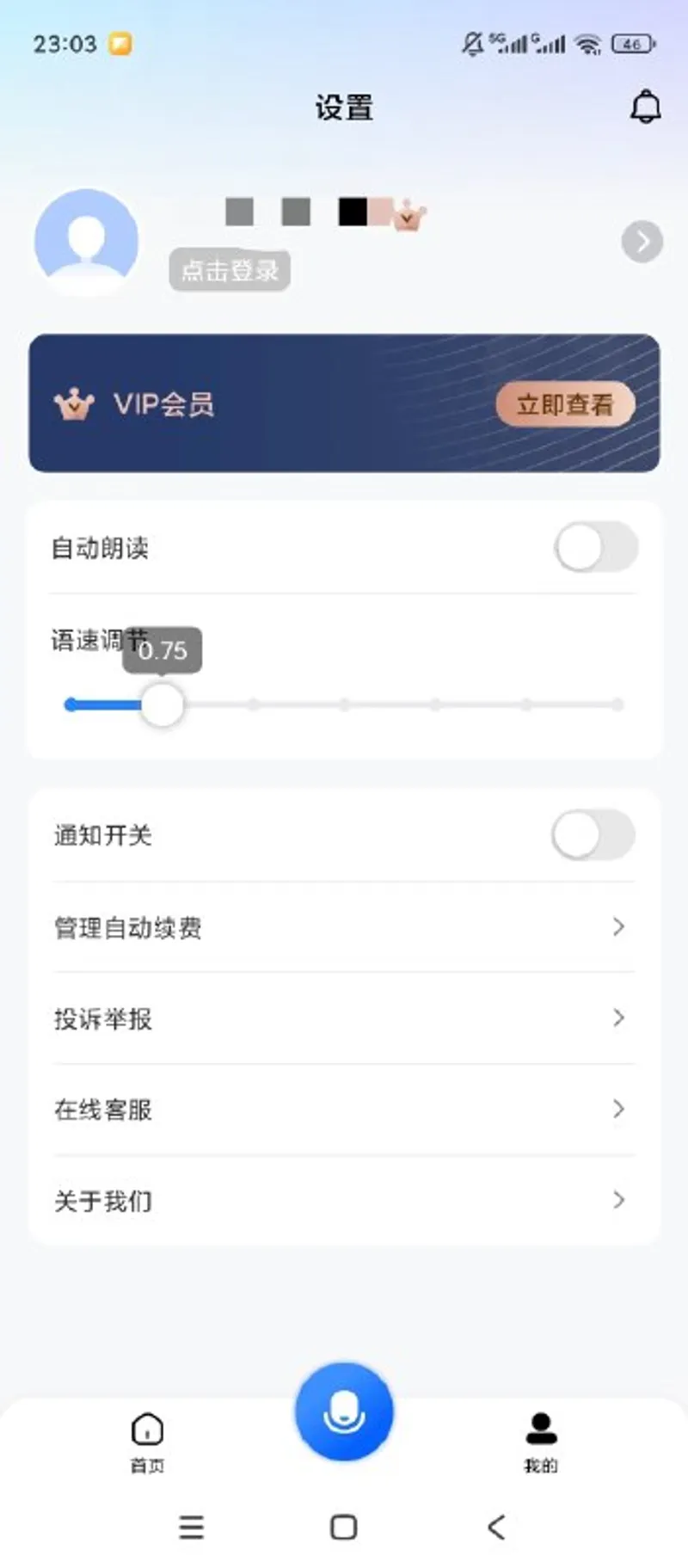The height and width of the screenshot is (1568, 688).
Task: Open 投诉举报 via the arrow
Action: [617, 1018]
